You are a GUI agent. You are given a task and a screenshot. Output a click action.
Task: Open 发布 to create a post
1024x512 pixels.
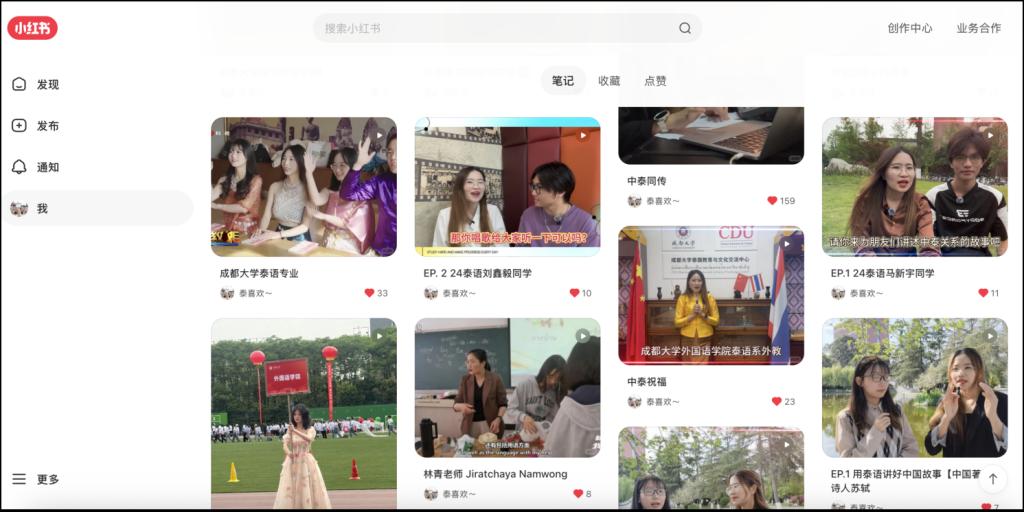(x=47, y=126)
